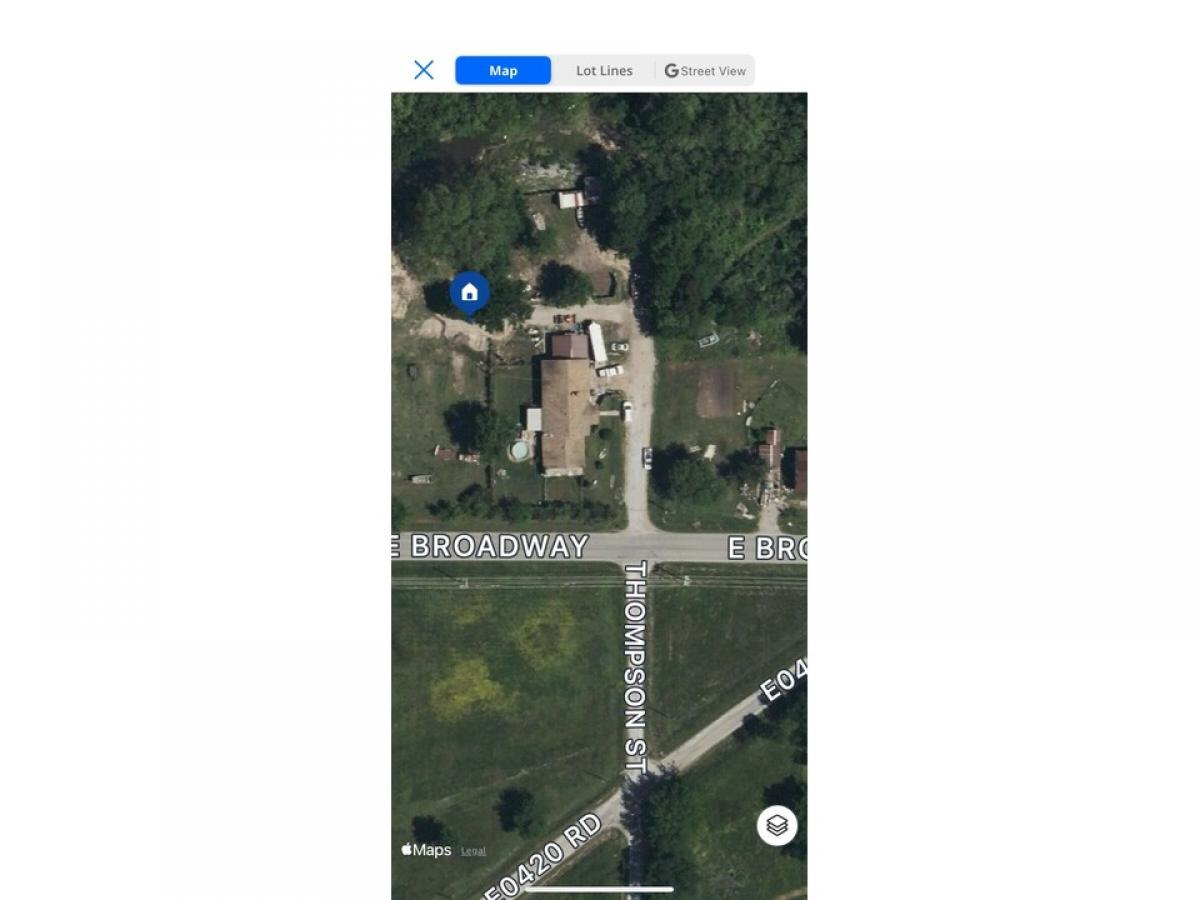Open Google Street View
1200x900 pixels.
pos(706,71)
